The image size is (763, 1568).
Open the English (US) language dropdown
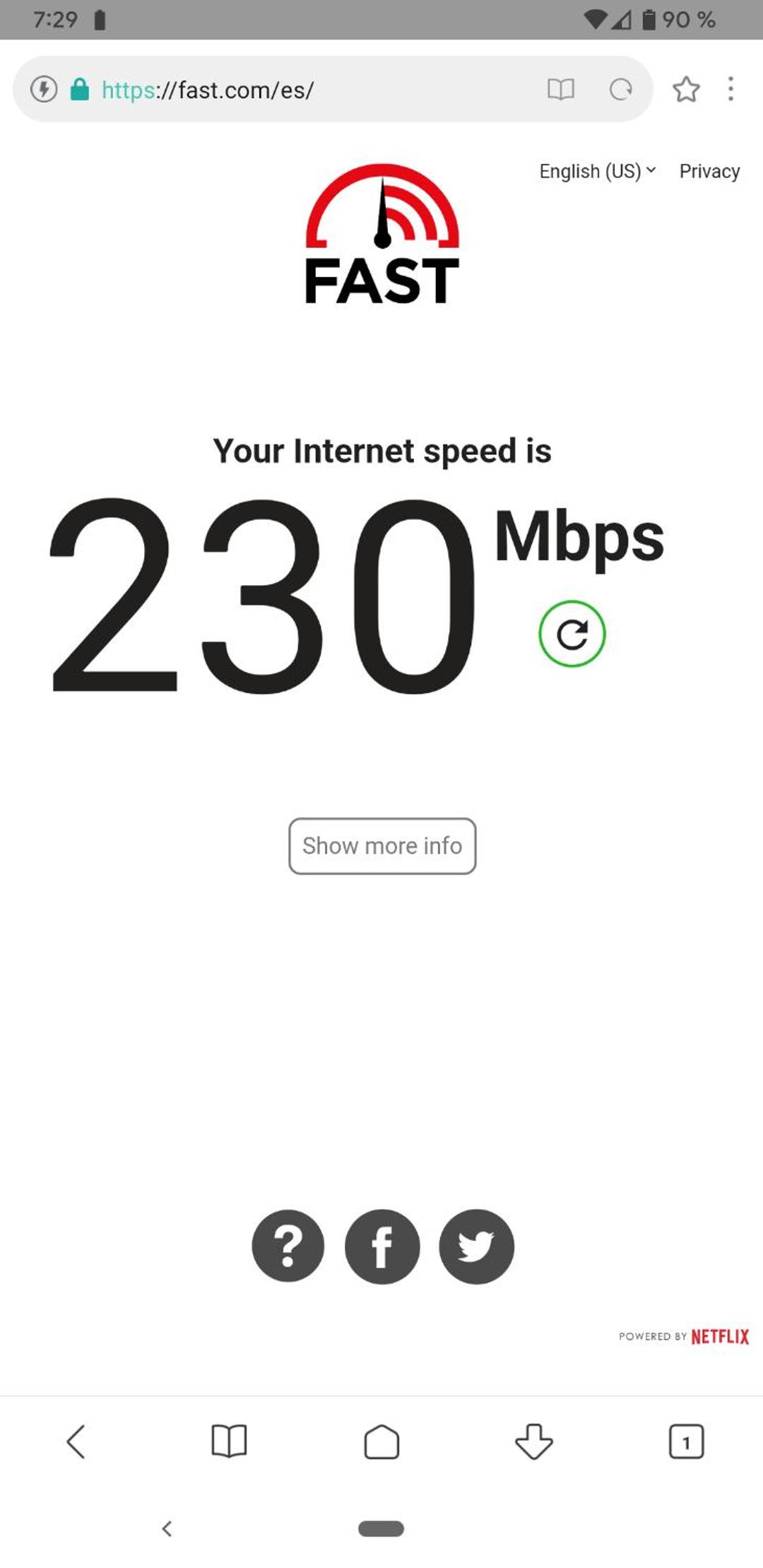click(597, 172)
